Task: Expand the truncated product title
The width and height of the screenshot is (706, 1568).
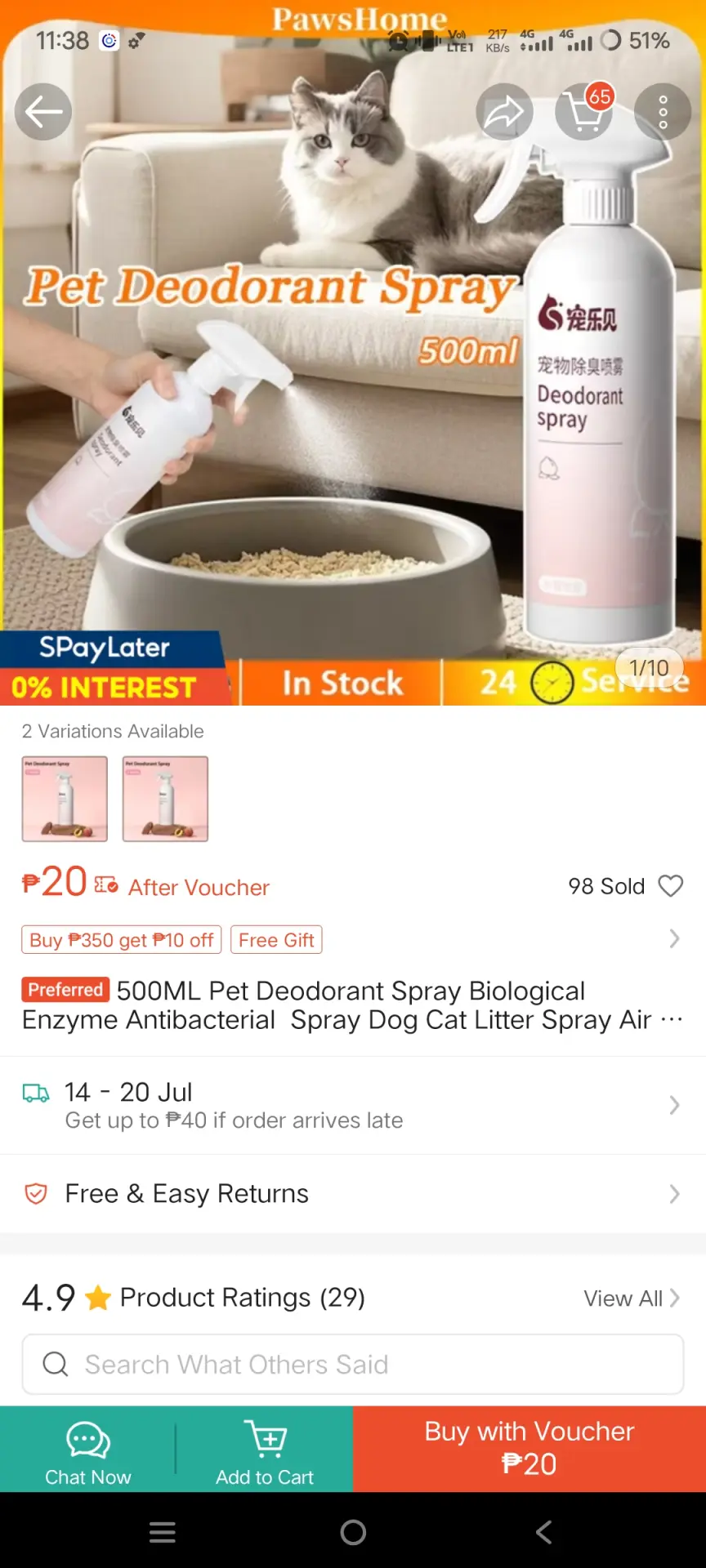Action: coord(672,1020)
